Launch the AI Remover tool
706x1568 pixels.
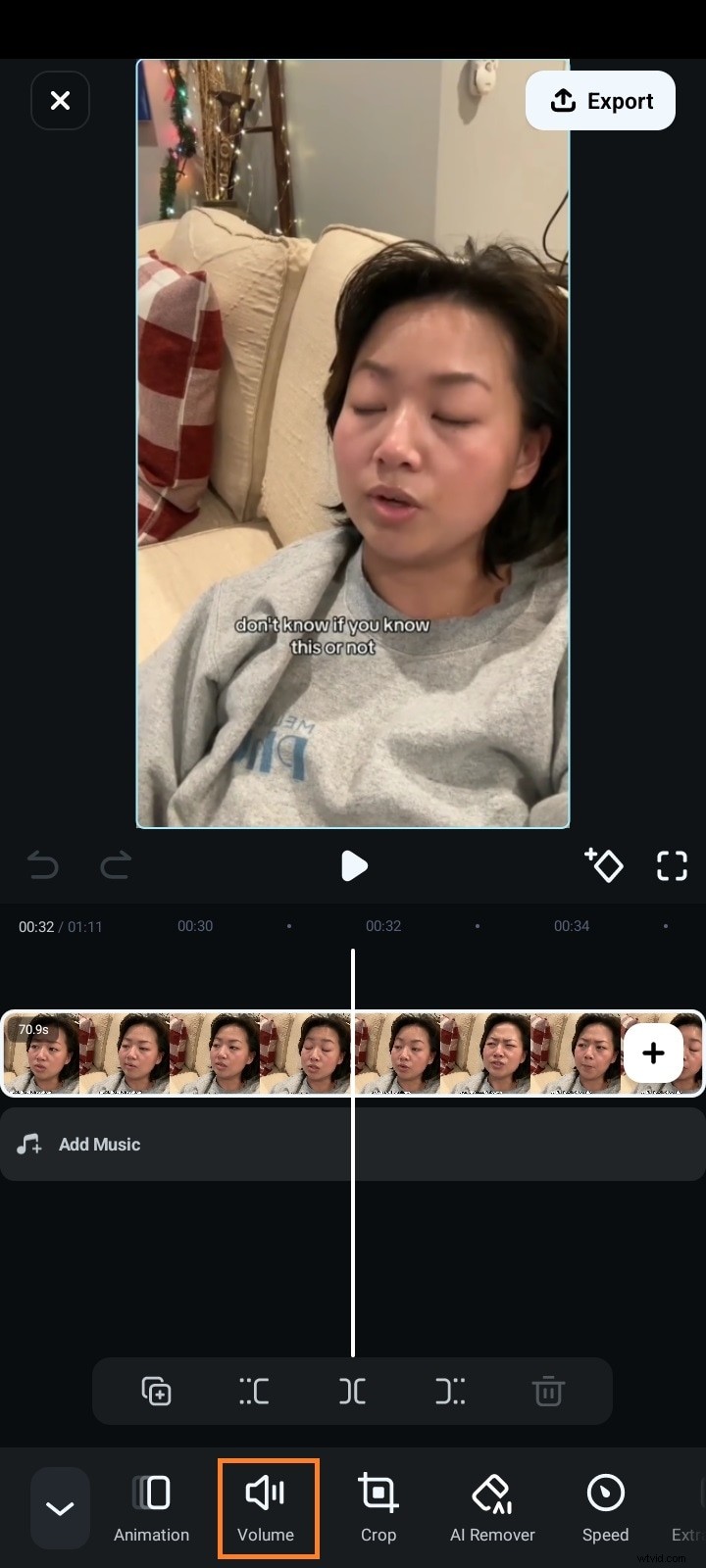(x=492, y=1509)
